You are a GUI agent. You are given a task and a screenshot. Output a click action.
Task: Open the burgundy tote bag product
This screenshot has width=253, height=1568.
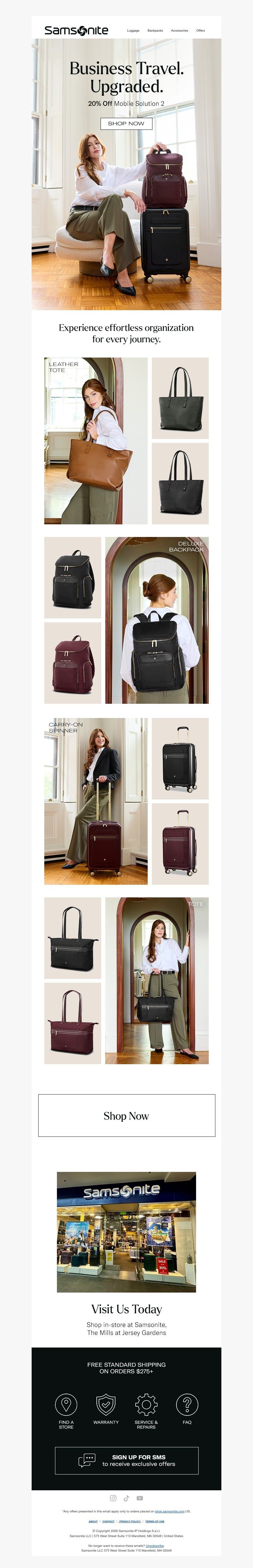[72, 1023]
